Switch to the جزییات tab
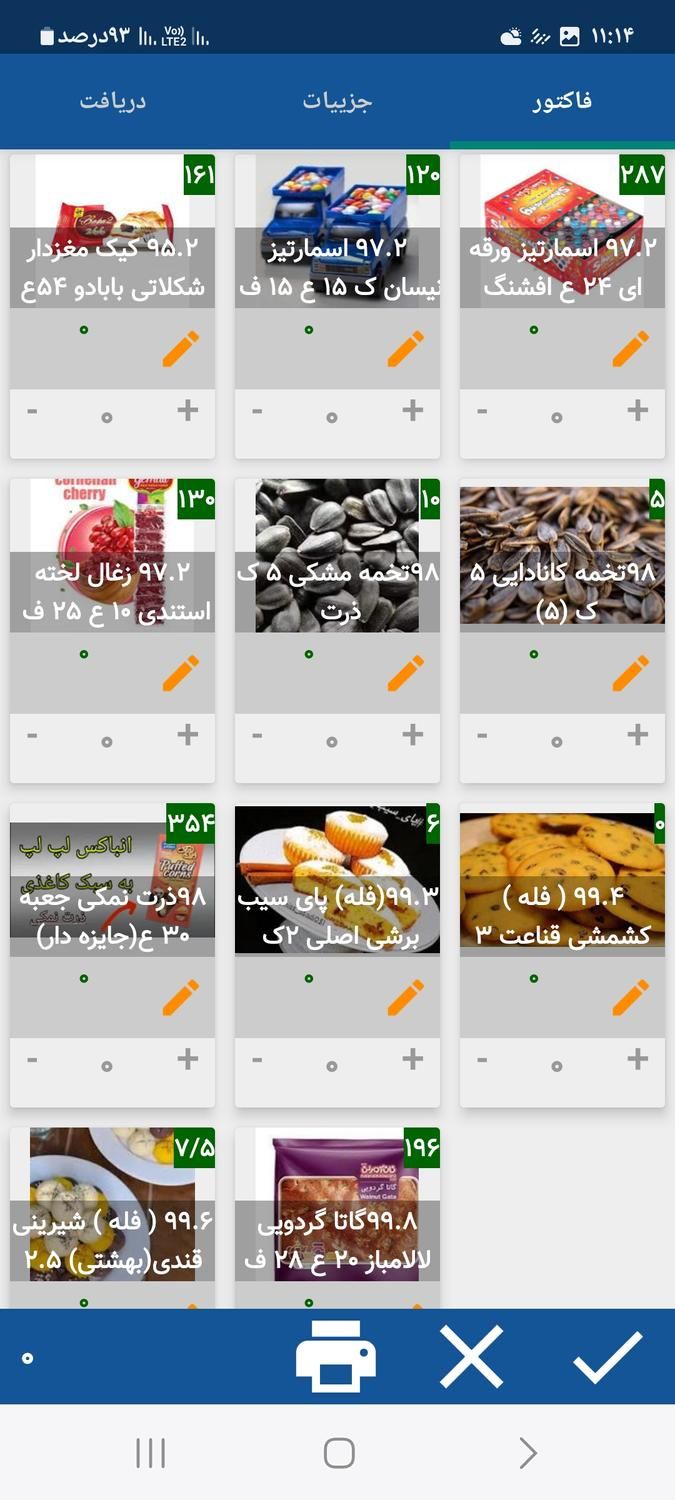The image size is (675, 1500). (337, 102)
